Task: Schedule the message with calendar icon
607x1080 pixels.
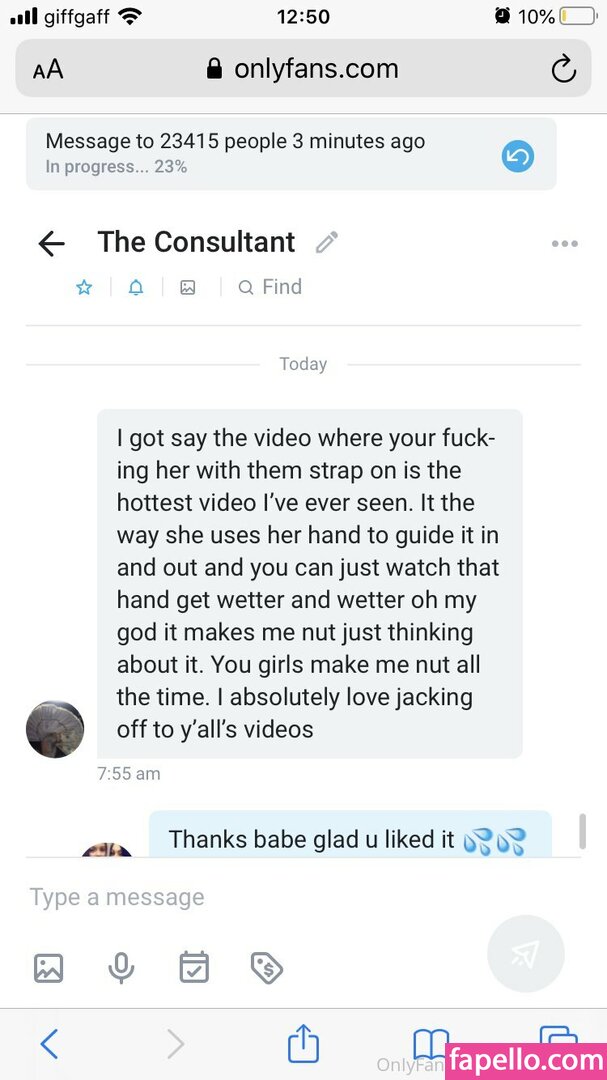Action: tap(194, 967)
